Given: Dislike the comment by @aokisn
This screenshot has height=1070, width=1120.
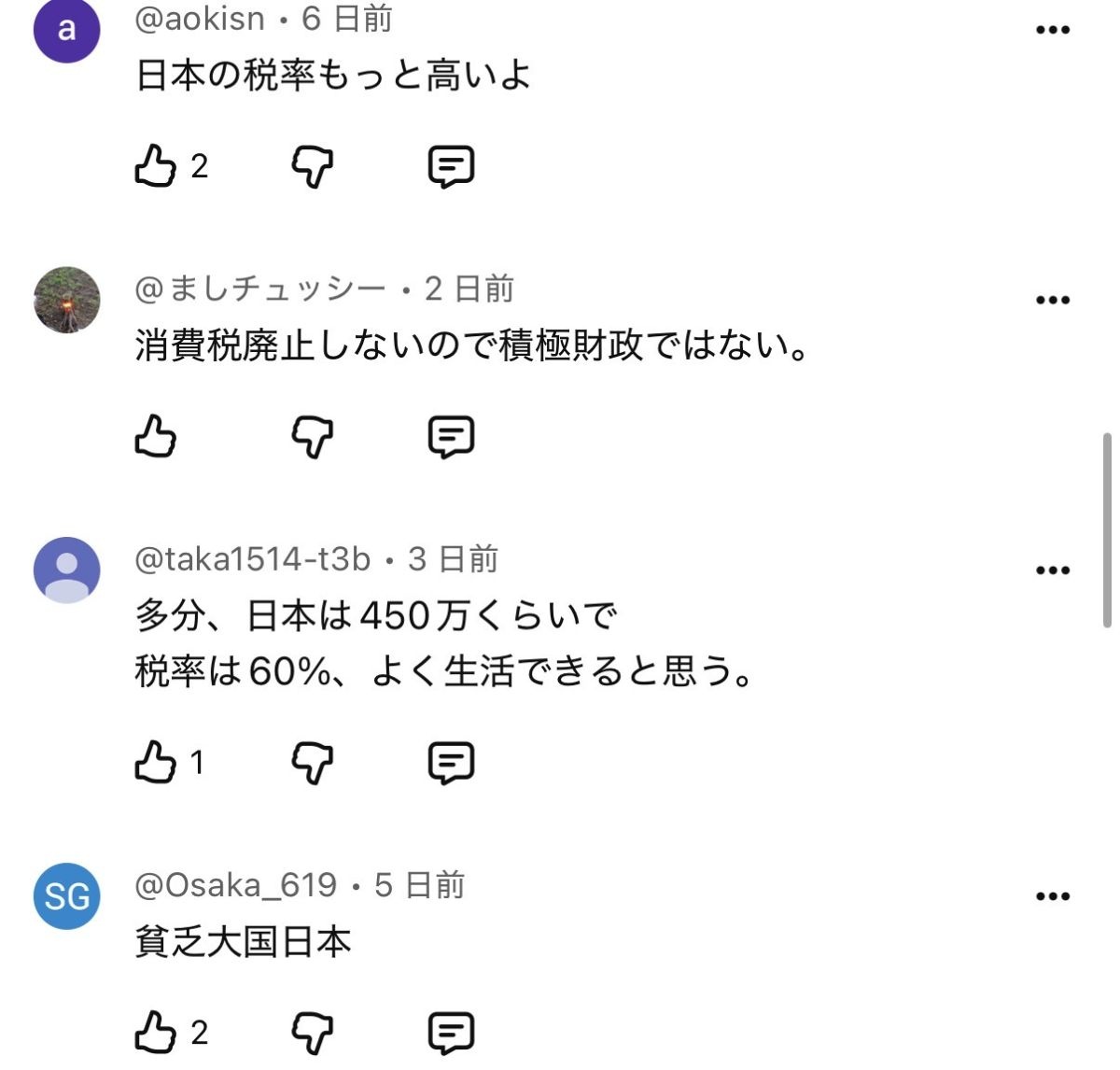Looking at the screenshot, I should [x=312, y=167].
